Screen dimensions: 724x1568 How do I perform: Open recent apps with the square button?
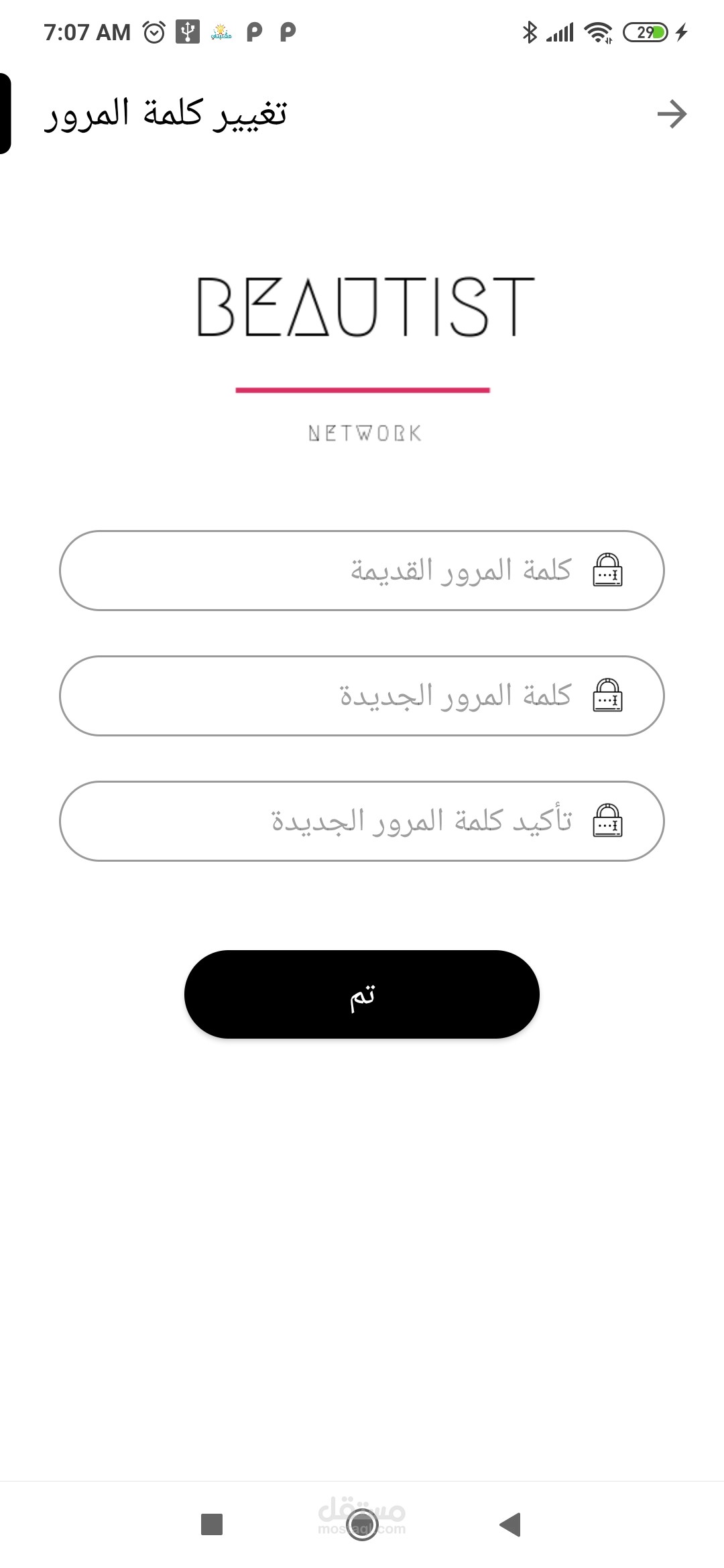point(212,1524)
